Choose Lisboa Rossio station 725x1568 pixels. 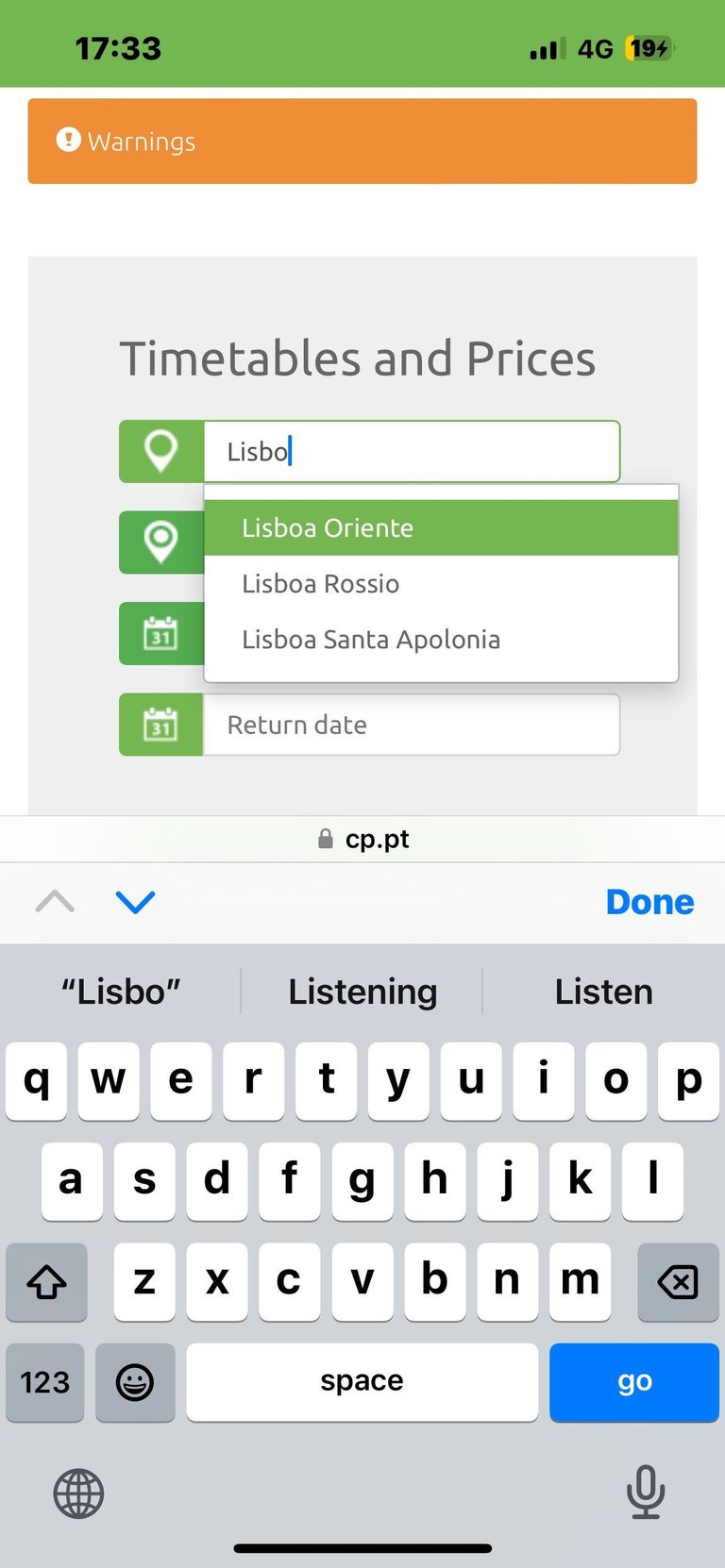(x=441, y=583)
